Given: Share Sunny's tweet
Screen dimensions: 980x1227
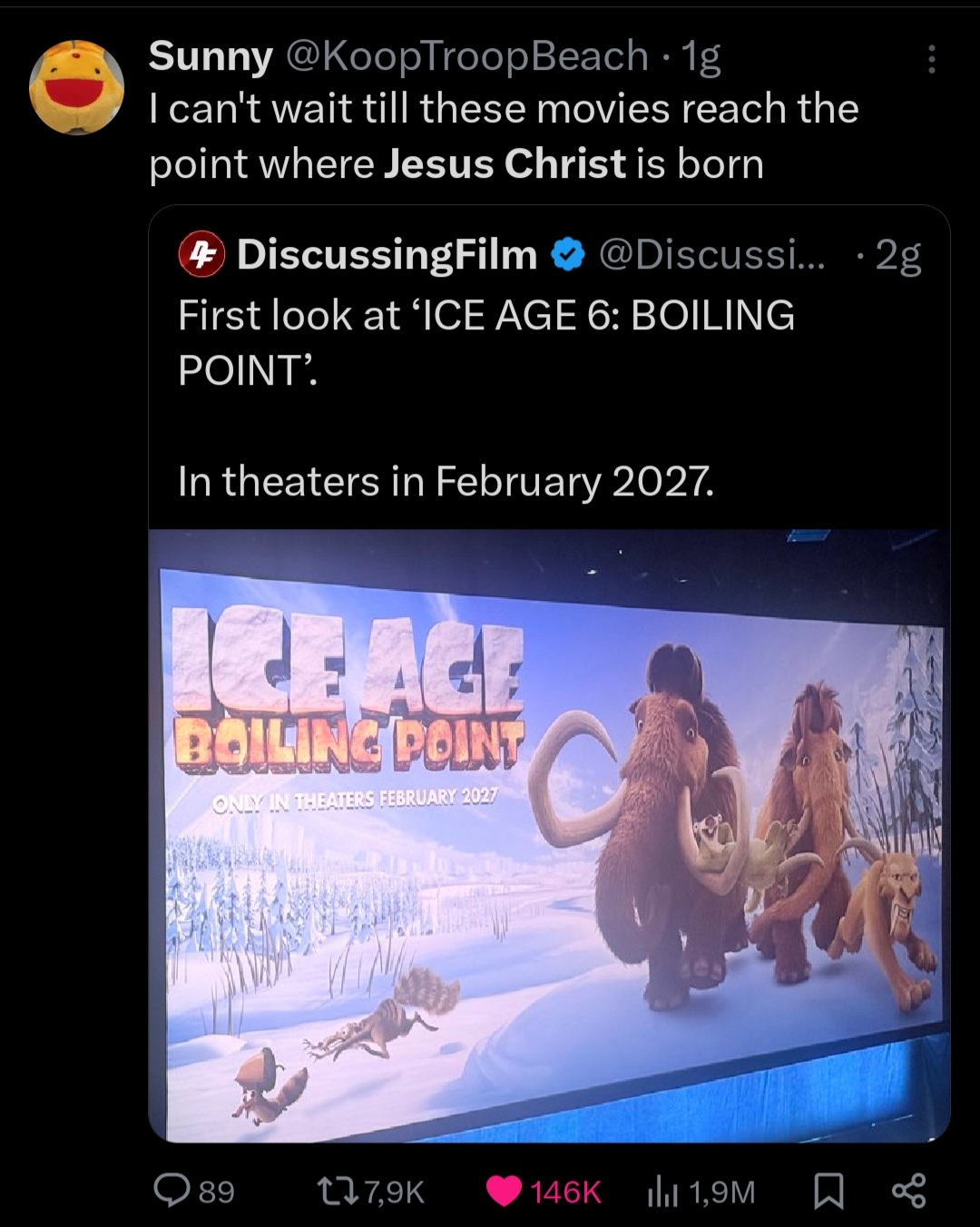Looking at the screenshot, I should (x=908, y=1191).
